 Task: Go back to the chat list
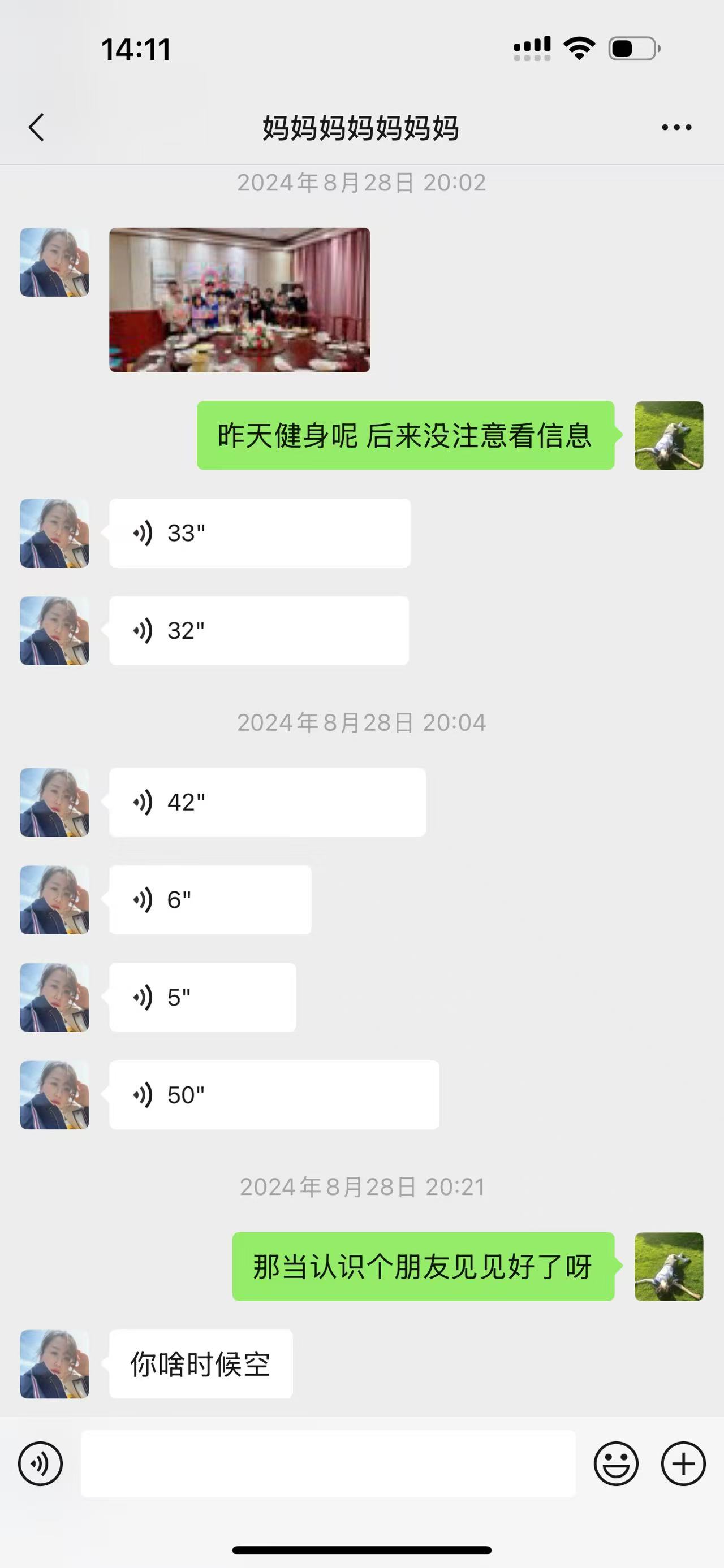[37, 128]
